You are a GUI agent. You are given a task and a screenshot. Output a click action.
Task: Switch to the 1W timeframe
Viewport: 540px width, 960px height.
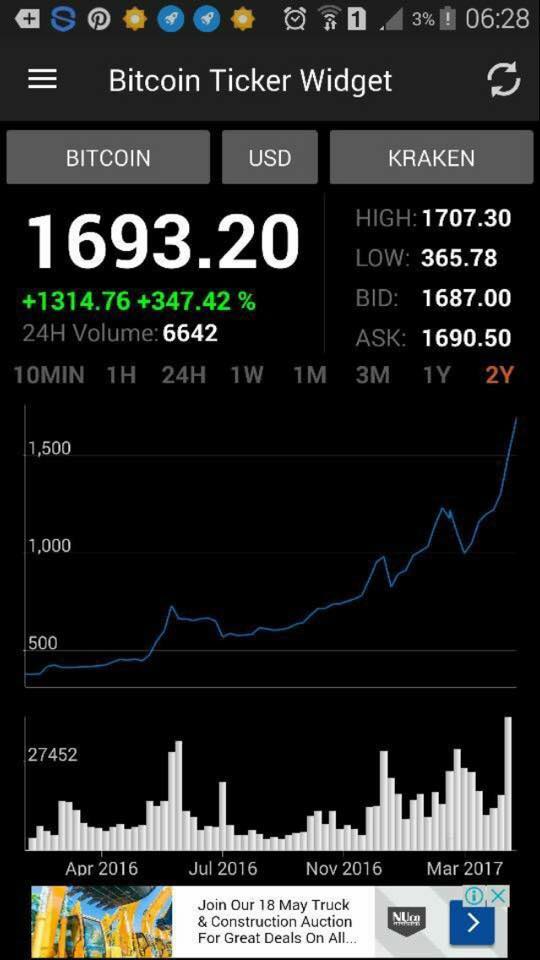[x=247, y=375]
